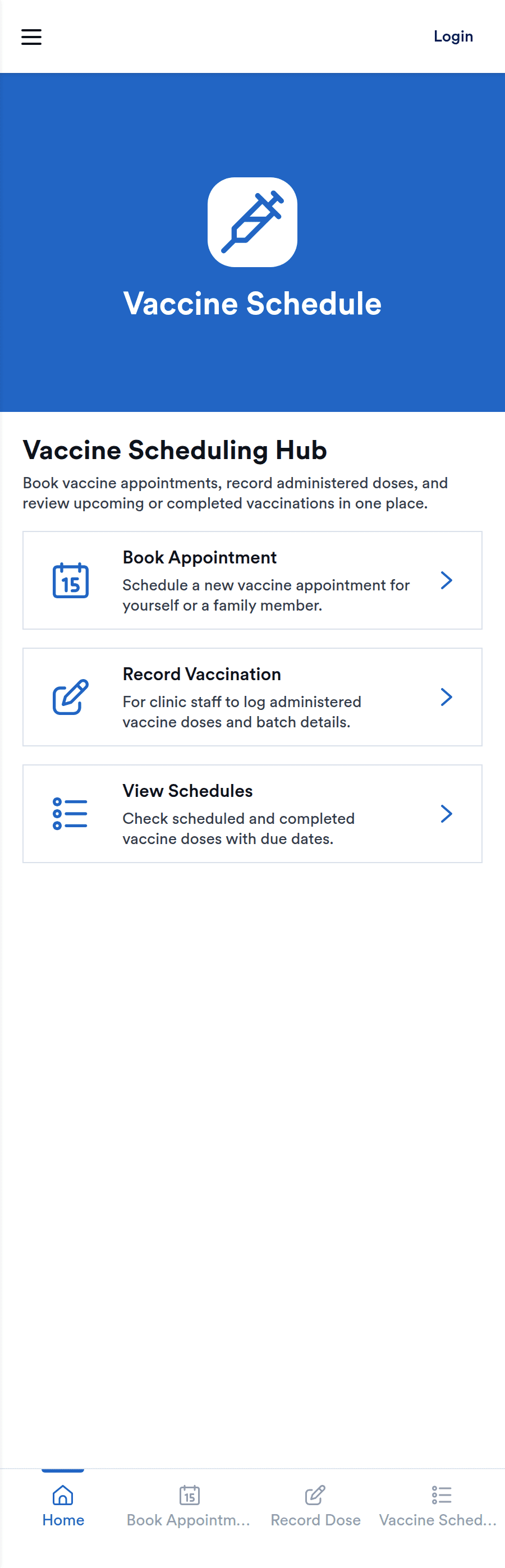Go to the Record Dose tab
Viewport: 505px width, 1568px height.
[x=315, y=1505]
